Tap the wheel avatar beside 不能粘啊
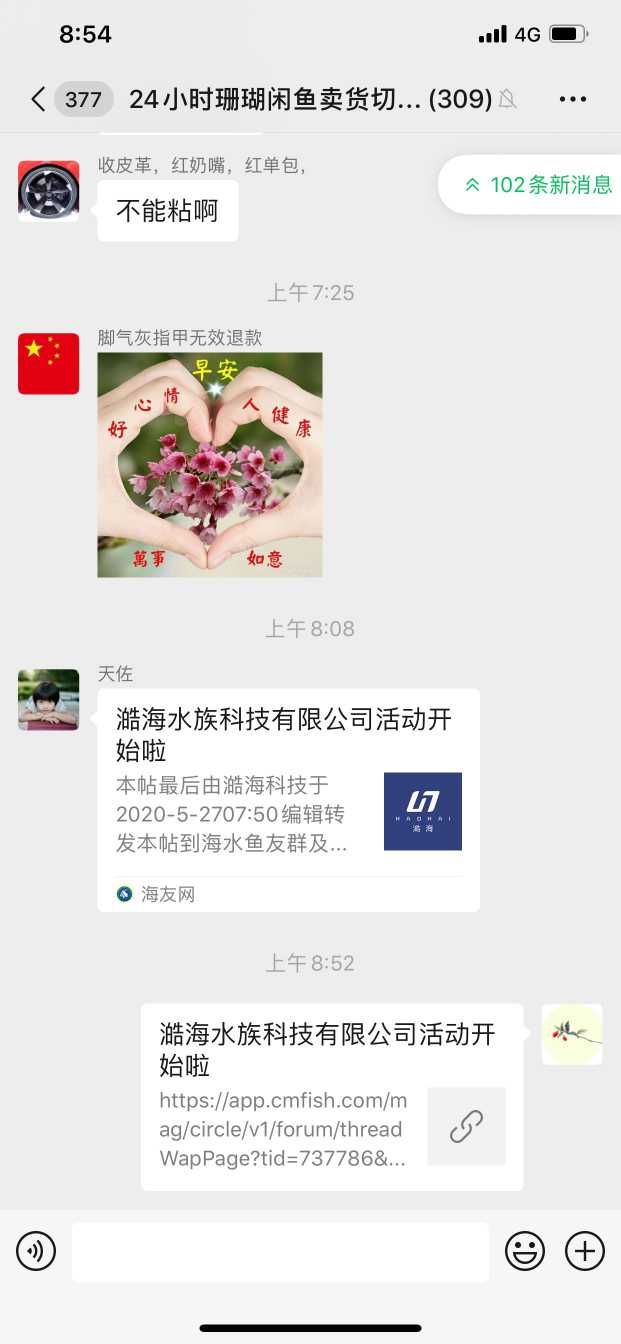The image size is (621, 1344). coord(48,191)
